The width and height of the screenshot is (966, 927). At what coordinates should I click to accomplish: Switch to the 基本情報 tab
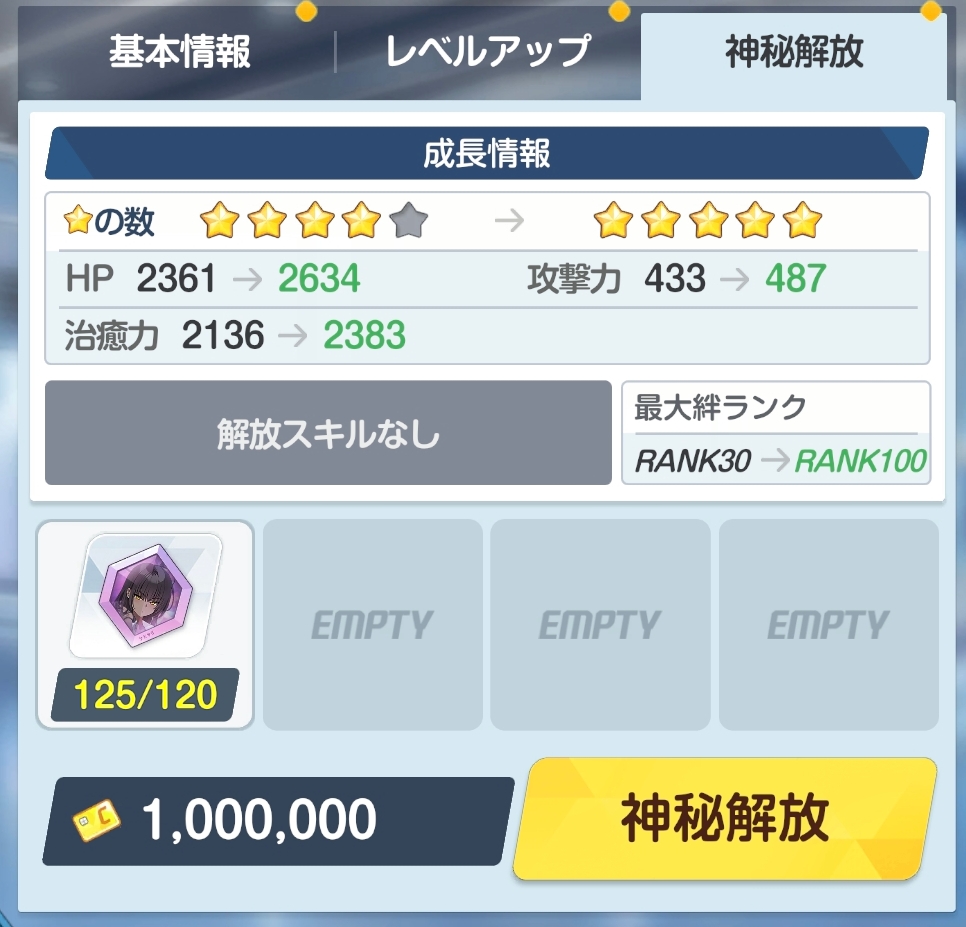click(180, 52)
